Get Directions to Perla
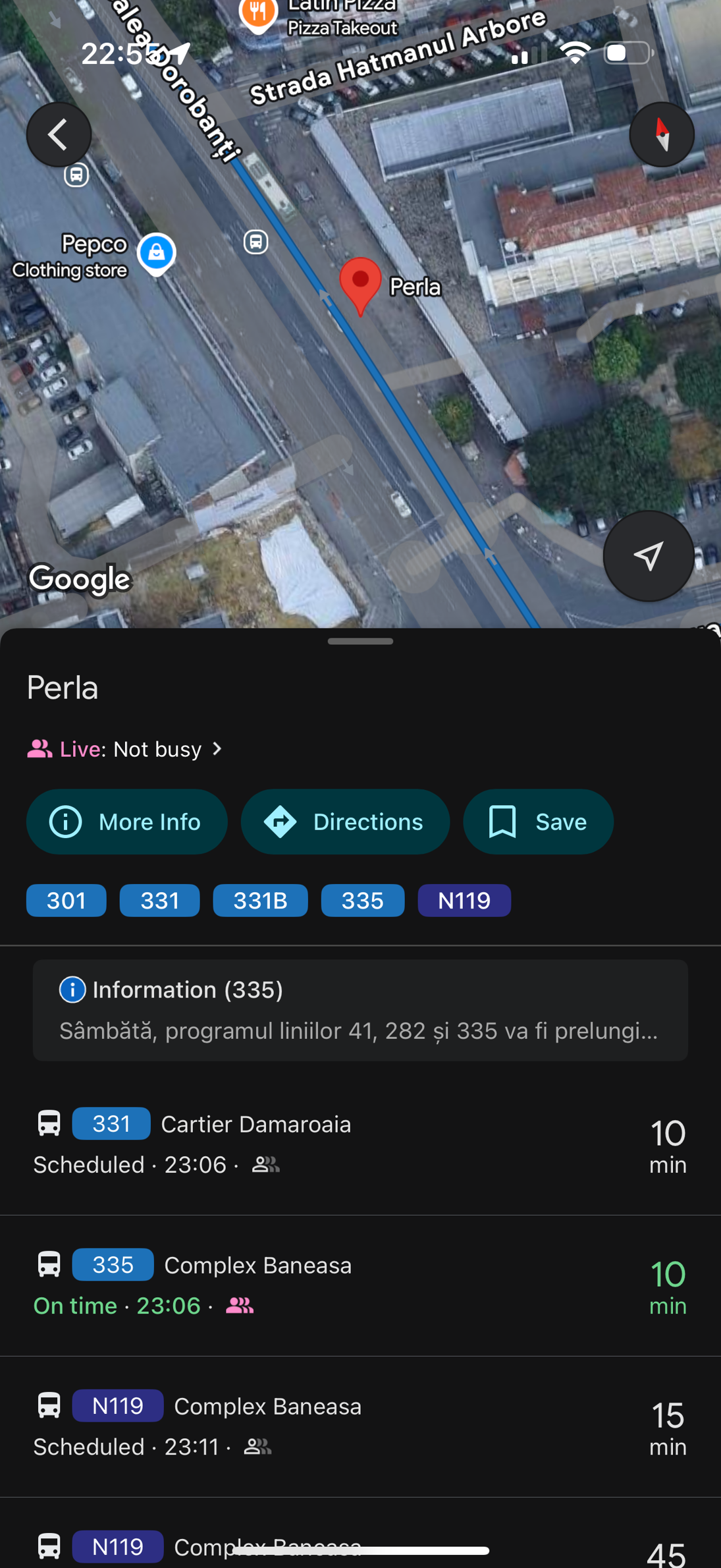The image size is (721, 1568). tap(345, 822)
